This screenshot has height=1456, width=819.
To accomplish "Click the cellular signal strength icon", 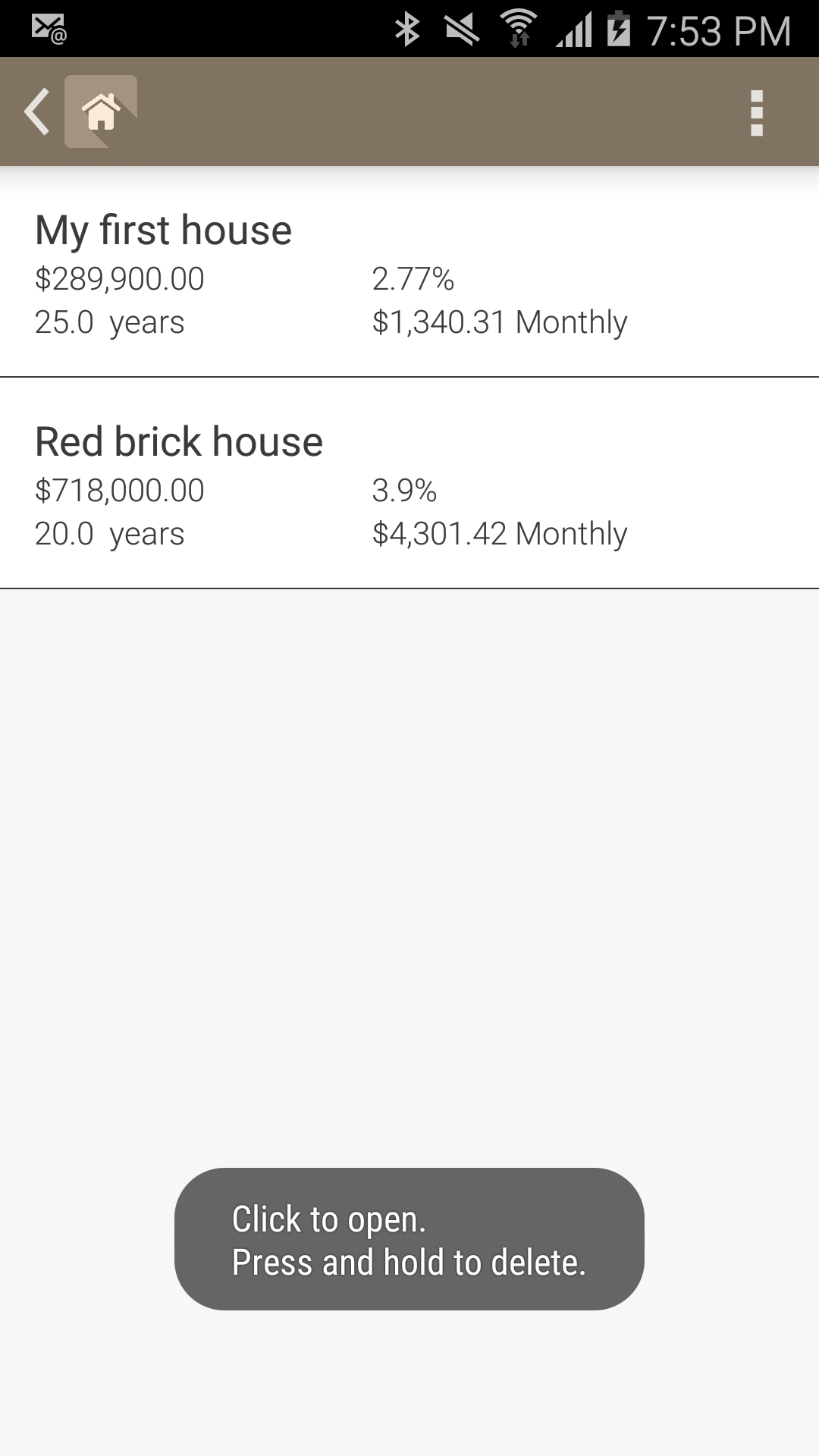I will (x=573, y=28).
